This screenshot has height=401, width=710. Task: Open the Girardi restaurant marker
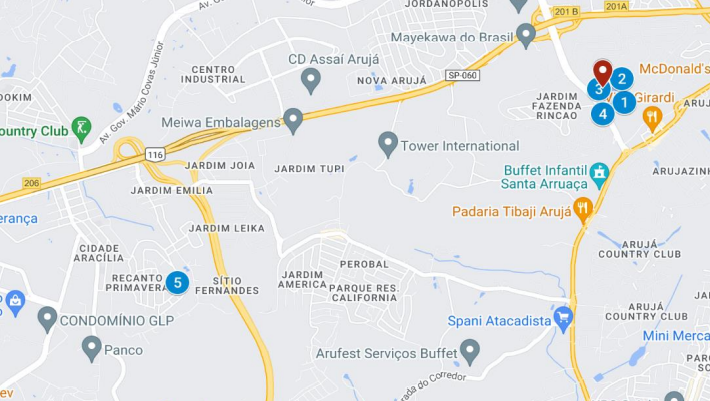coord(653,119)
